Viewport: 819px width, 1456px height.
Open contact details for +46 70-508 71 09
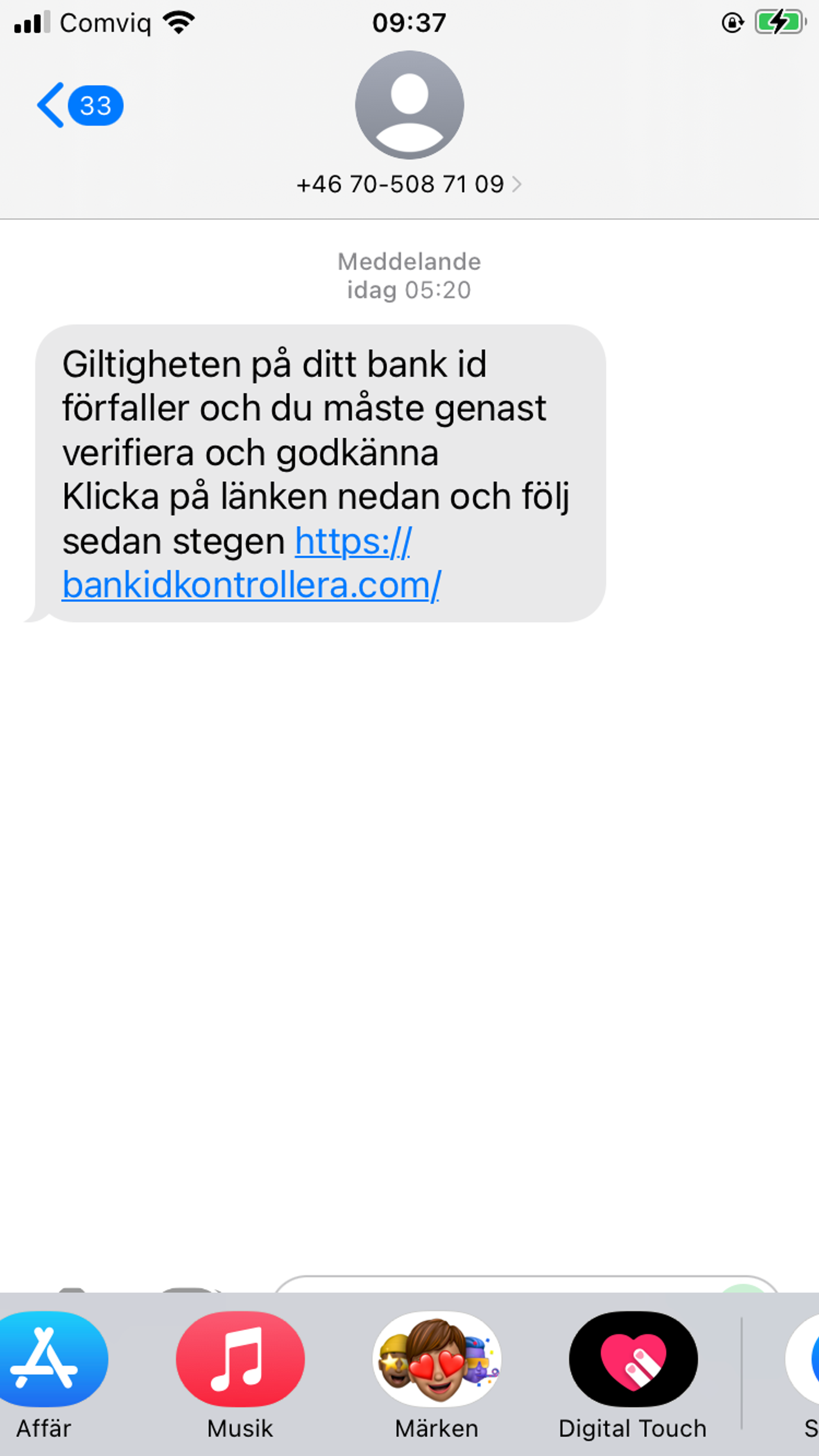tap(408, 184)
